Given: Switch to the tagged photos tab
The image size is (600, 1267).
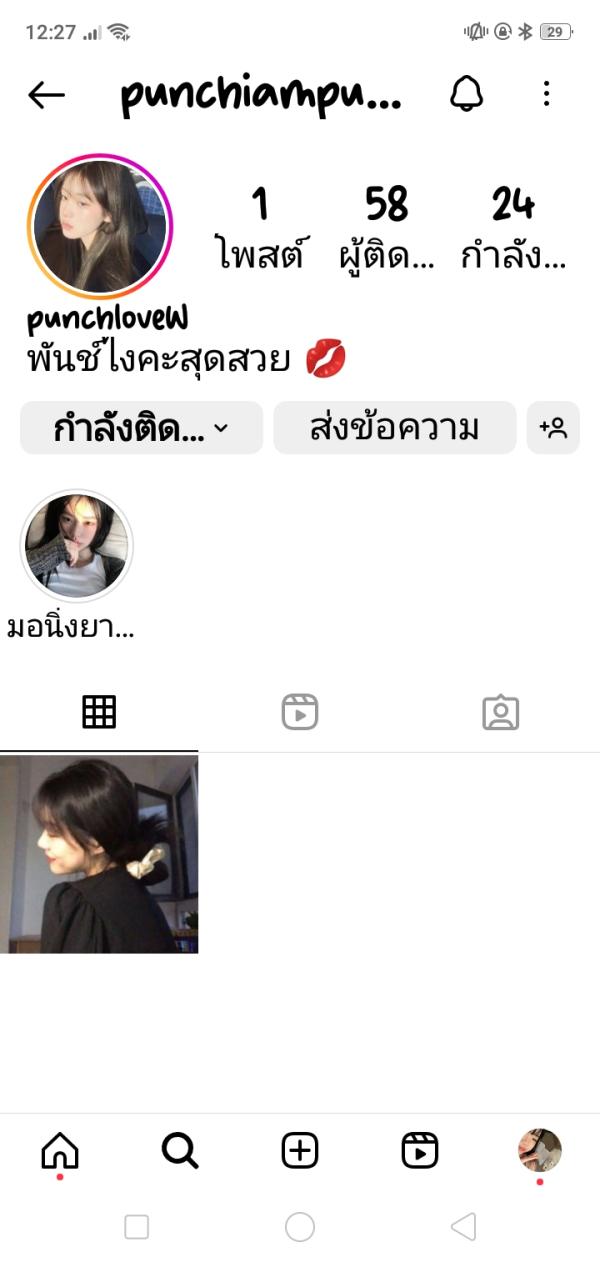Looking at the screenshot, I should [500, 712].
